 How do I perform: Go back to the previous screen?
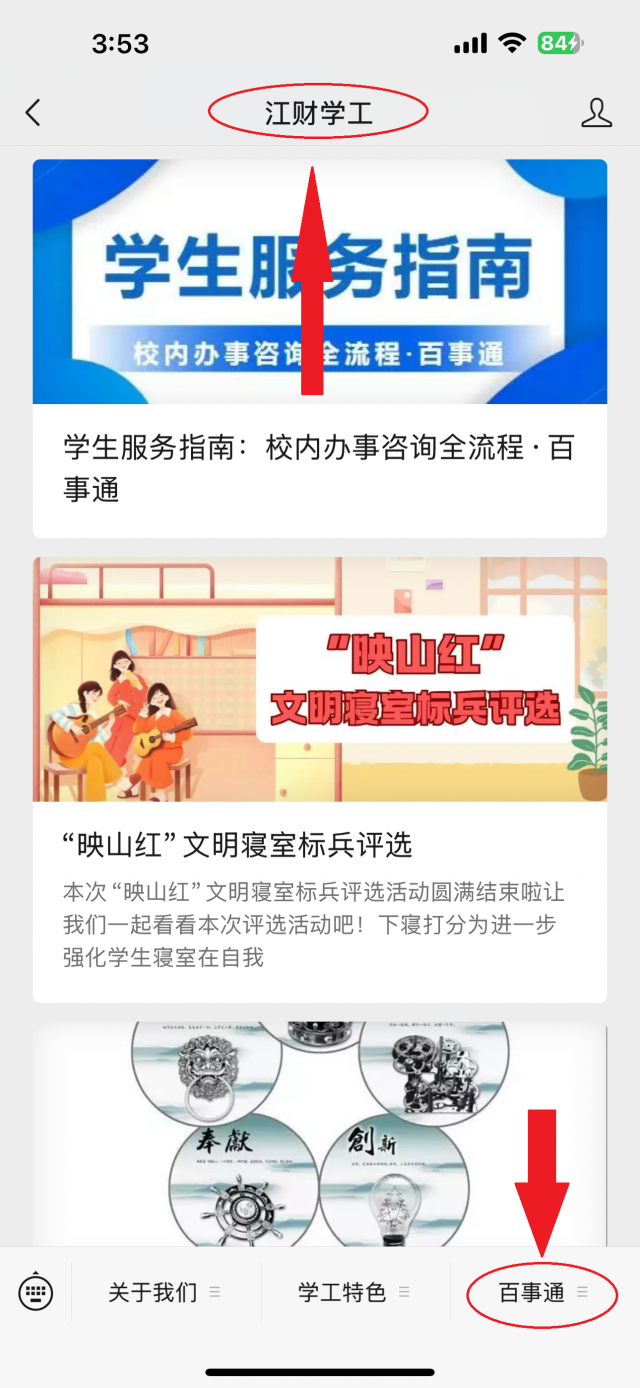coord(34,112)
